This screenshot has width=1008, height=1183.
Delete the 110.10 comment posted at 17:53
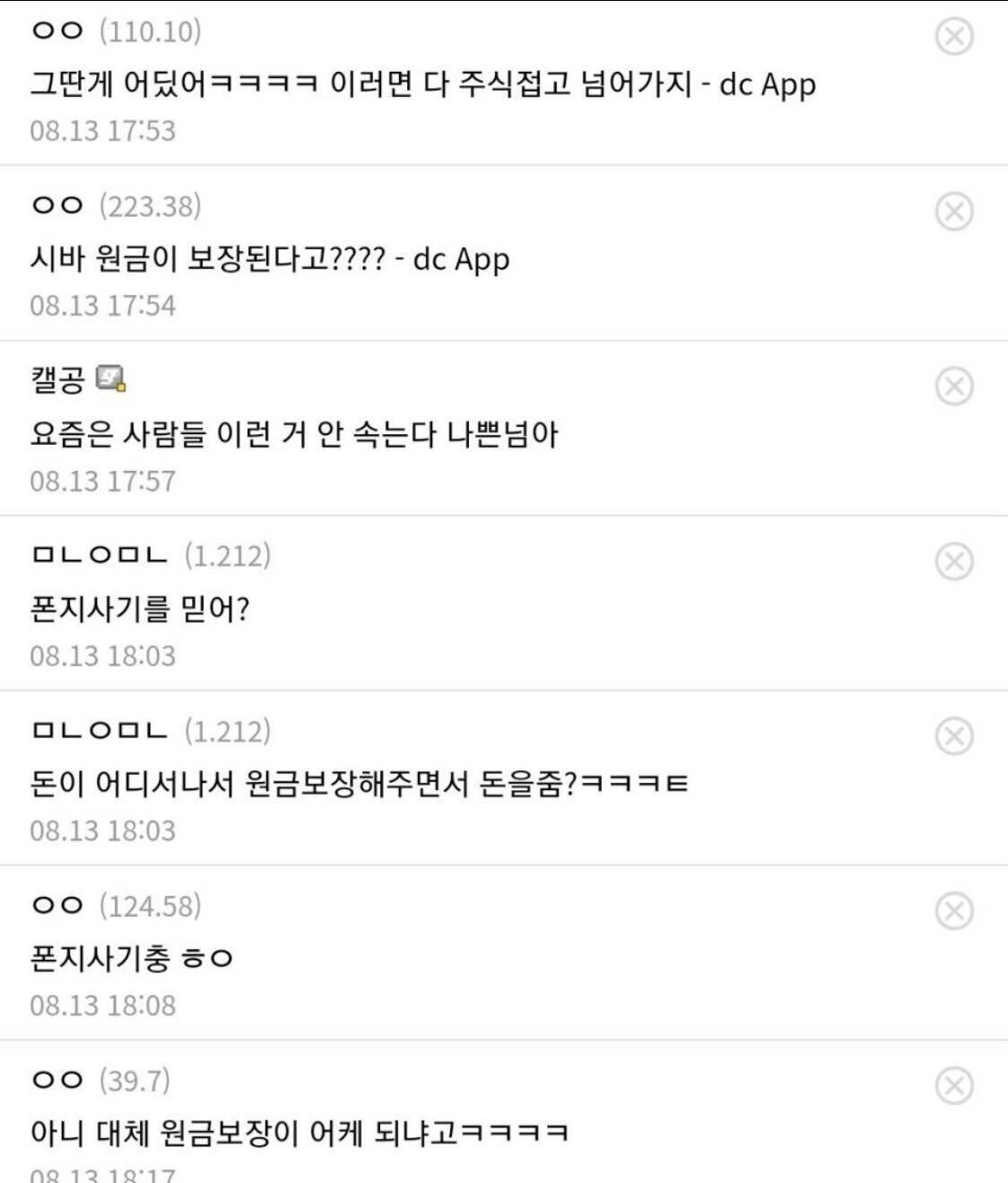click(953, 37)
